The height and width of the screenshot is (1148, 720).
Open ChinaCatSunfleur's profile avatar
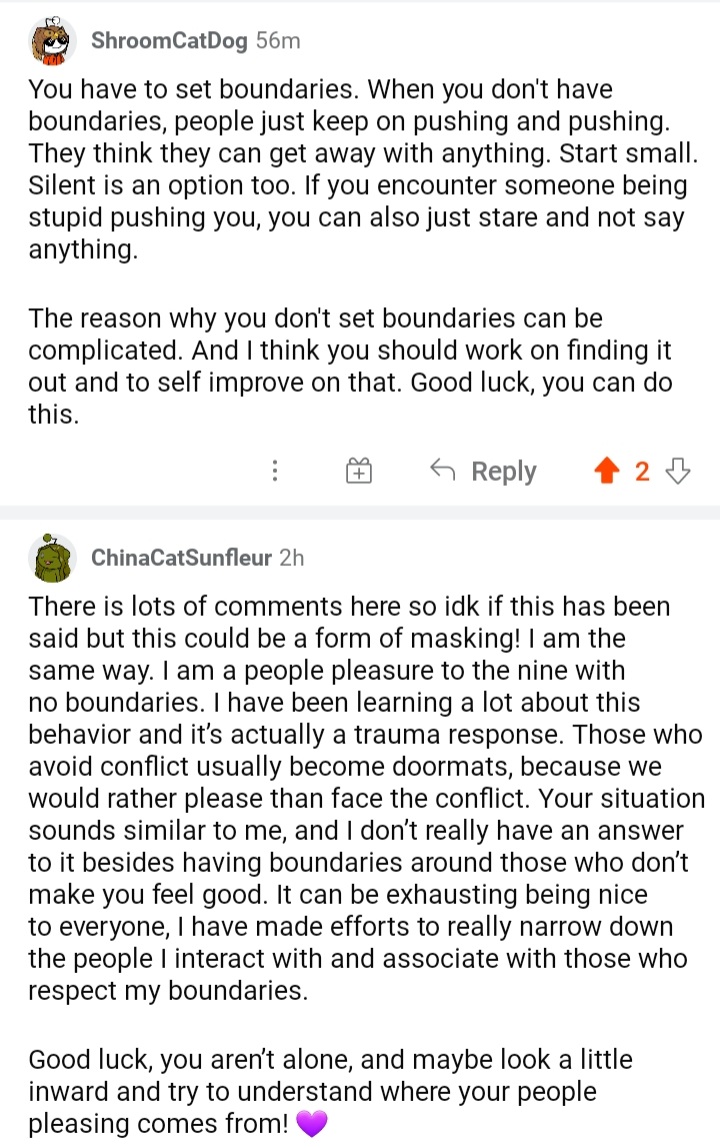[52, 558]
